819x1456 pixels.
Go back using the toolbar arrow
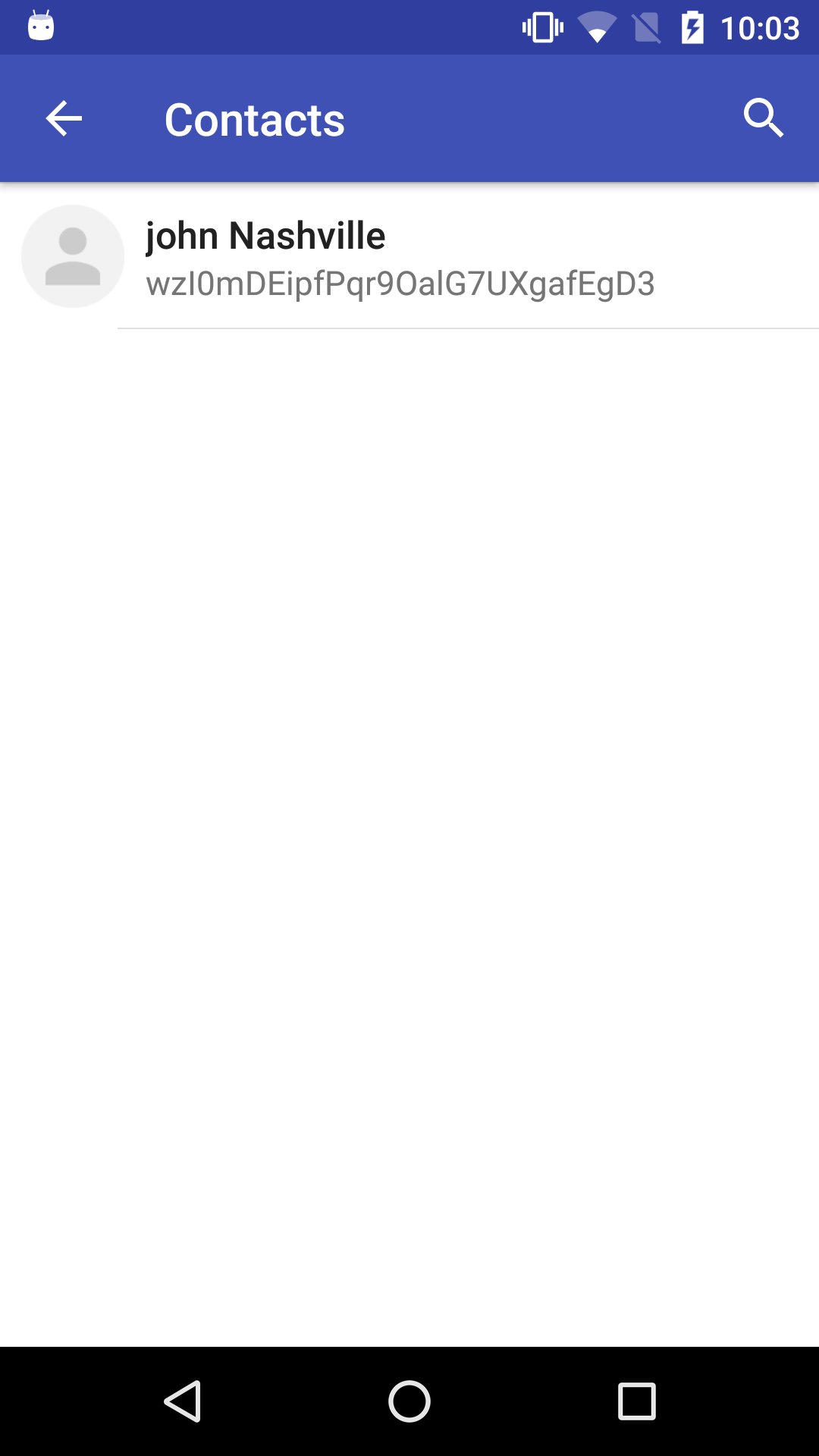(64, 119)
